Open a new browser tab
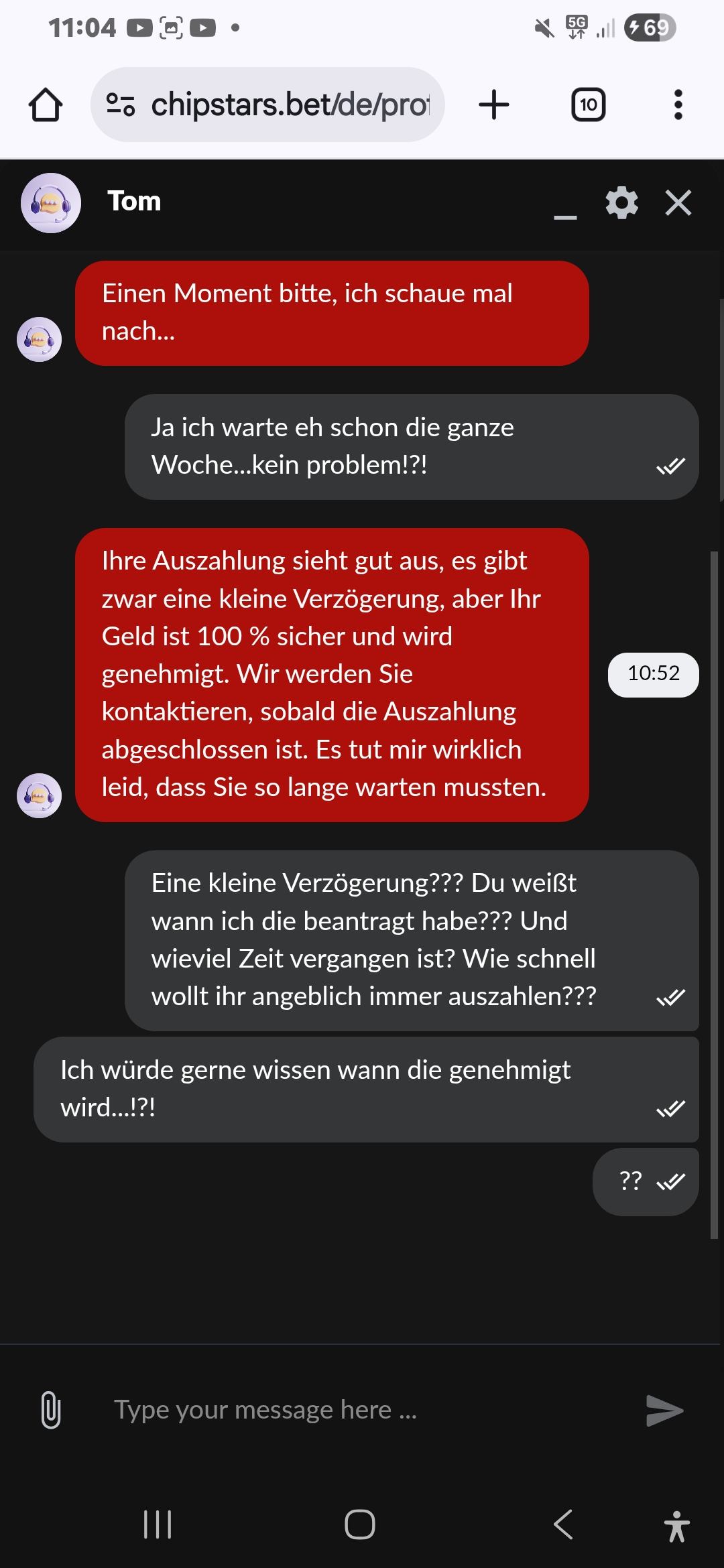 [x=494, y=105]
